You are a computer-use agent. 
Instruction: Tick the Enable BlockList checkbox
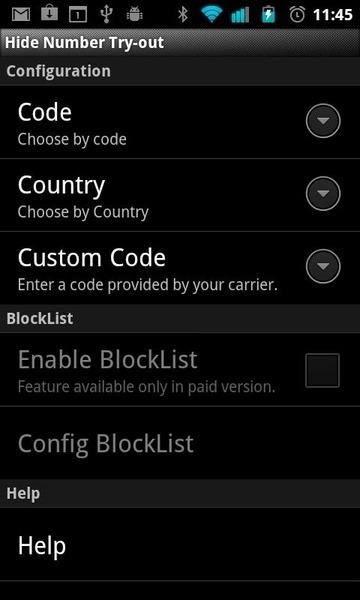tap(322, 370)
